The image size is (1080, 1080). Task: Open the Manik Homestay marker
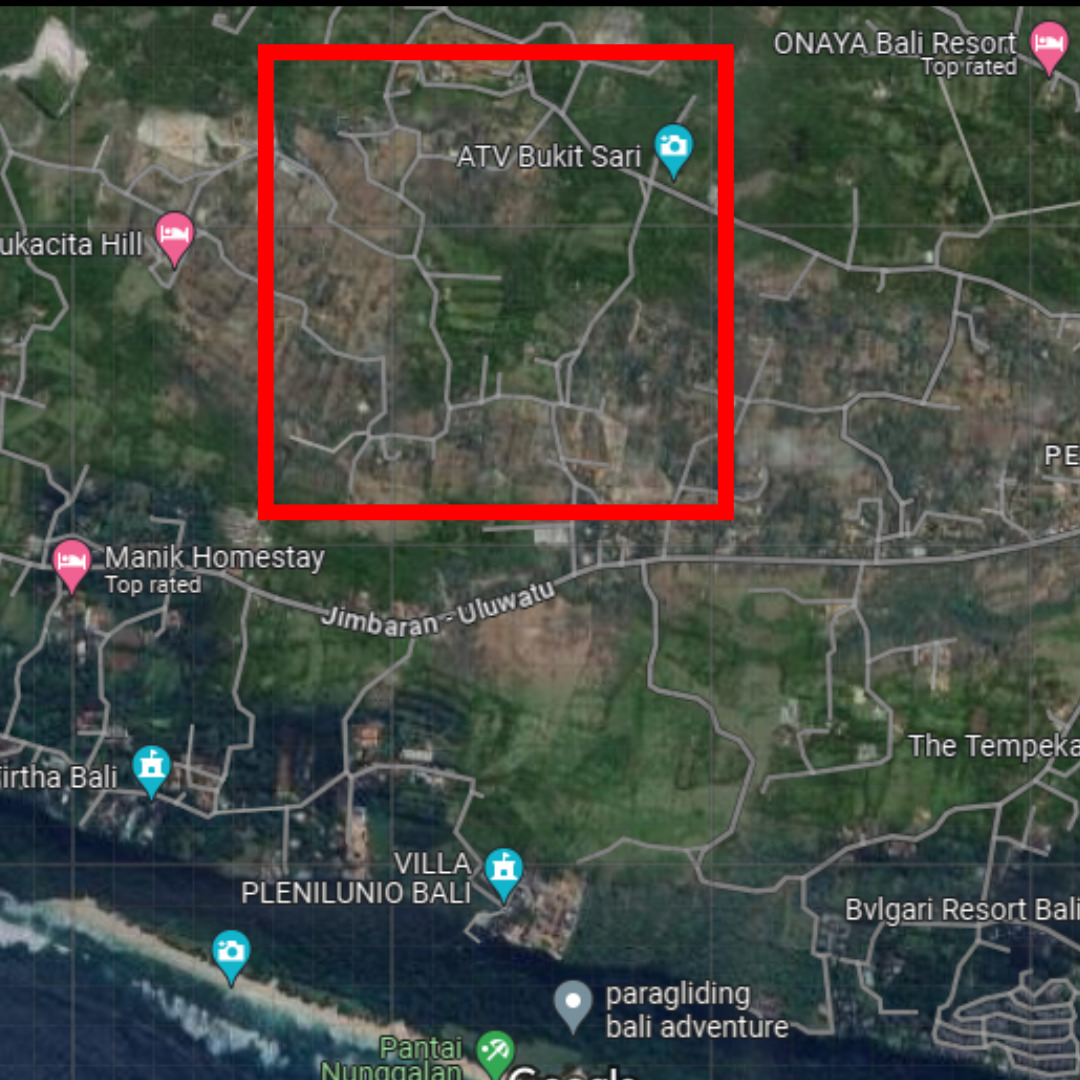point(72,563)
